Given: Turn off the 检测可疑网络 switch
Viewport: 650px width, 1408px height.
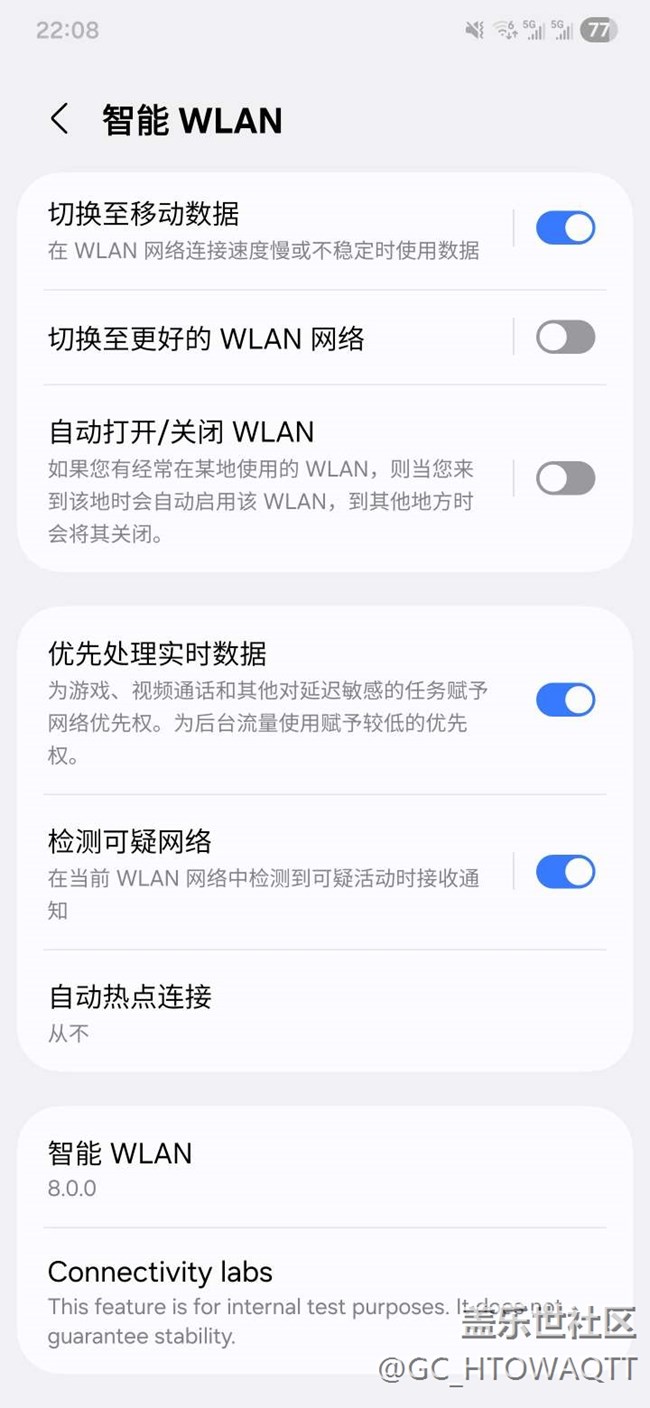Looking at the screenshot, I should (565, 872).
